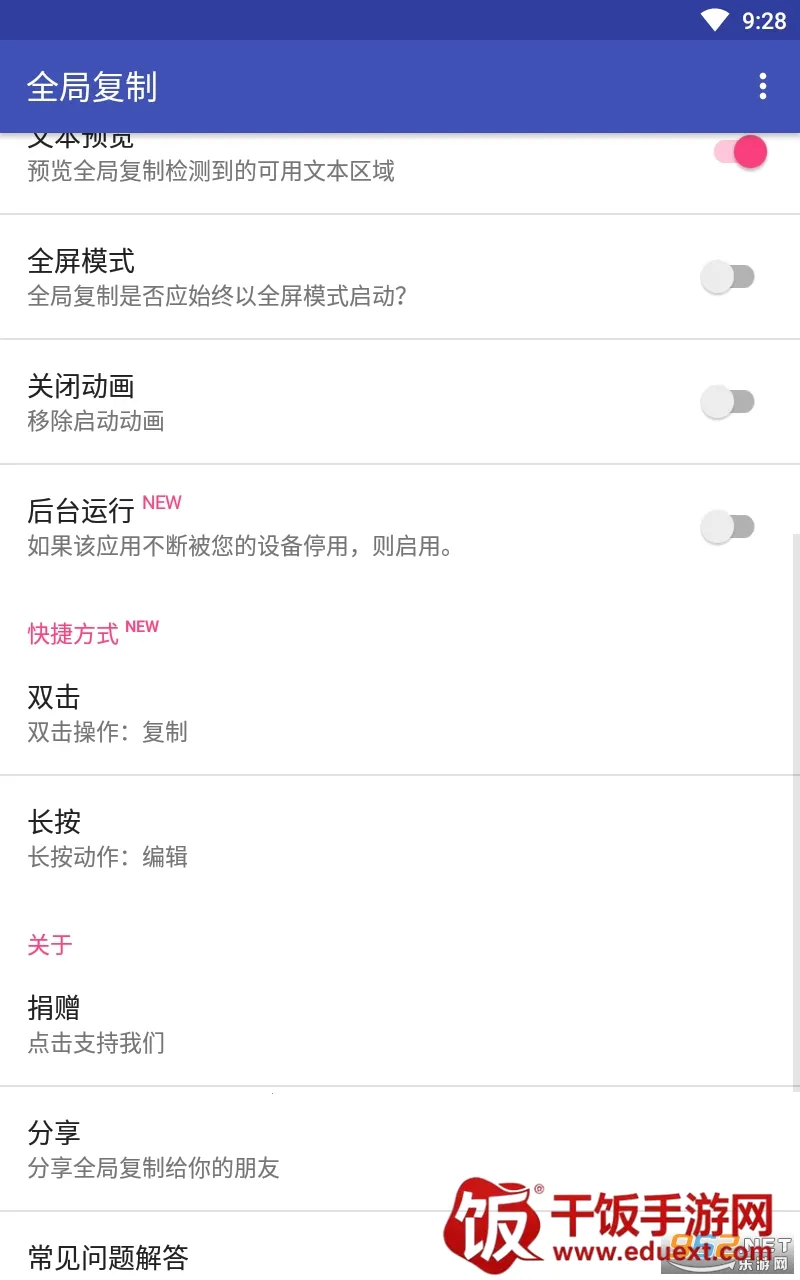
Task: Toggle the 关闭动画 switch on
Action: click(x=727, y=402)
